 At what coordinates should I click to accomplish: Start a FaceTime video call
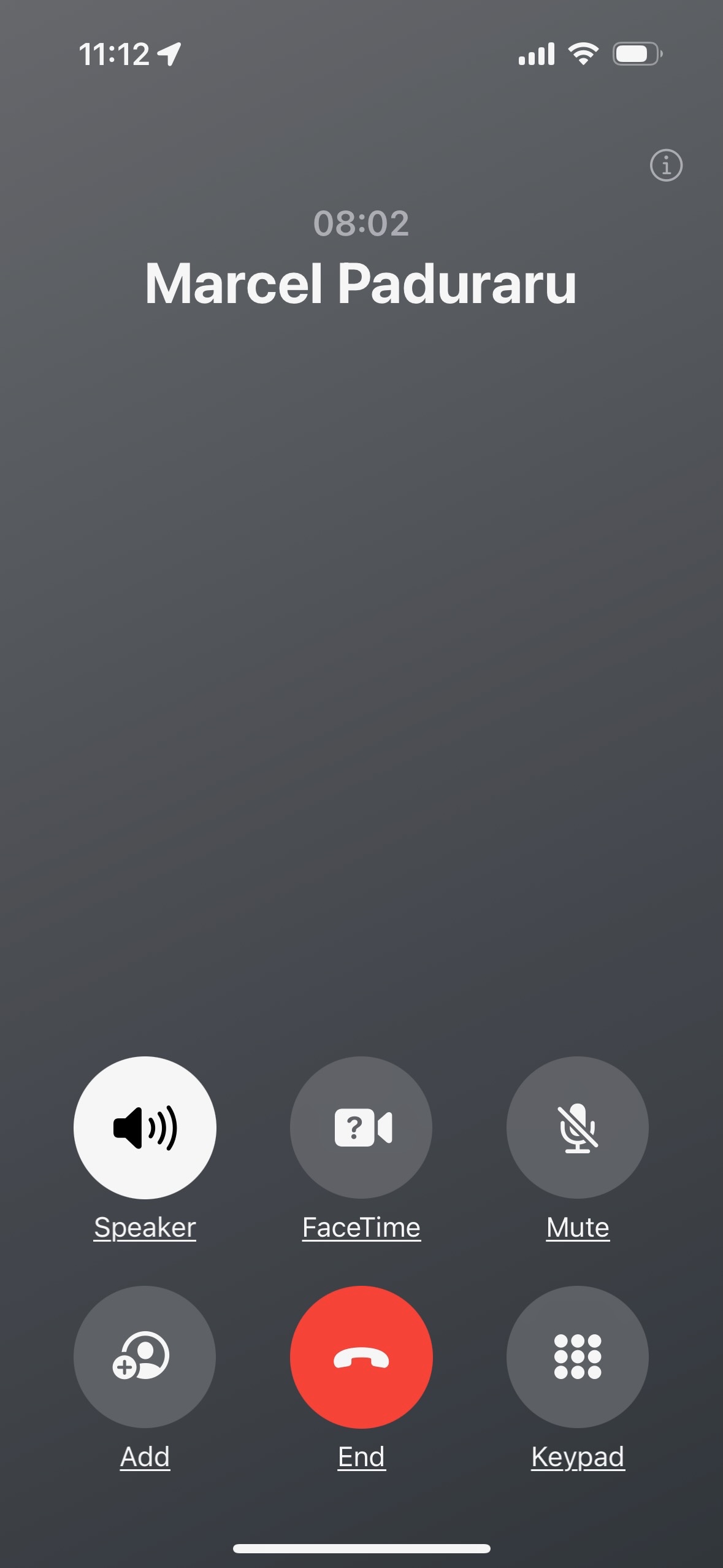point(361,1127)
